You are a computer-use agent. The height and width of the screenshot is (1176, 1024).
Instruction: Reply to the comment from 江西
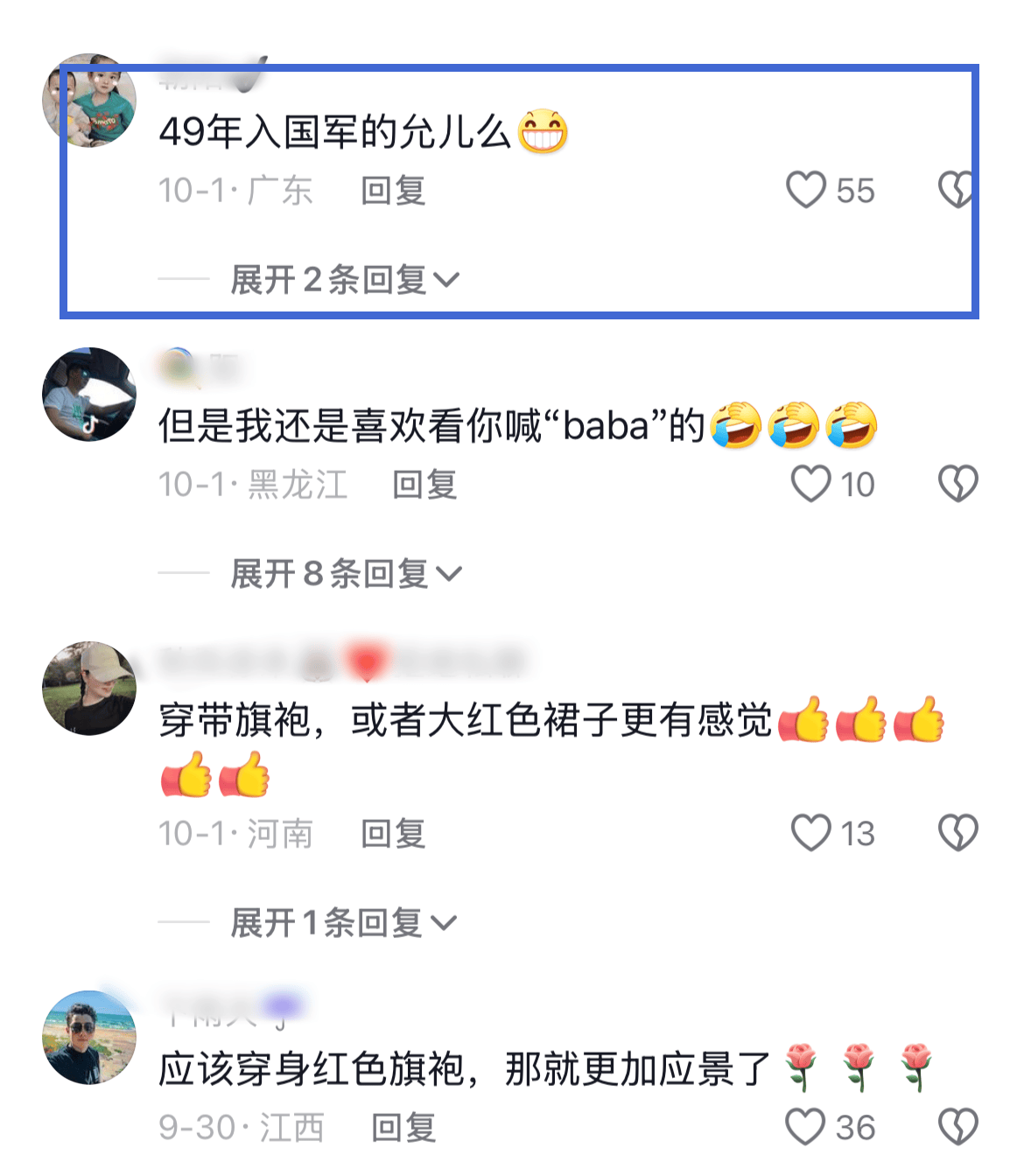(x=403, y=1127)
